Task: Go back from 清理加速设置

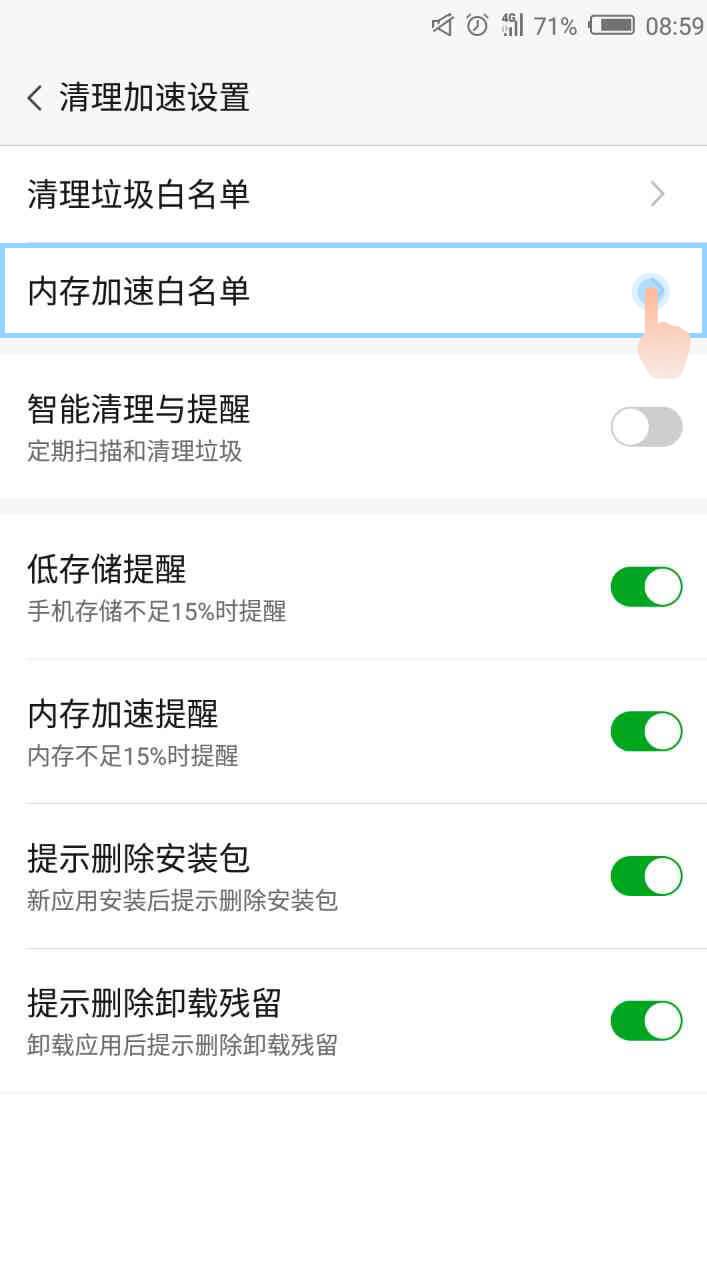Action: point(36,98)
